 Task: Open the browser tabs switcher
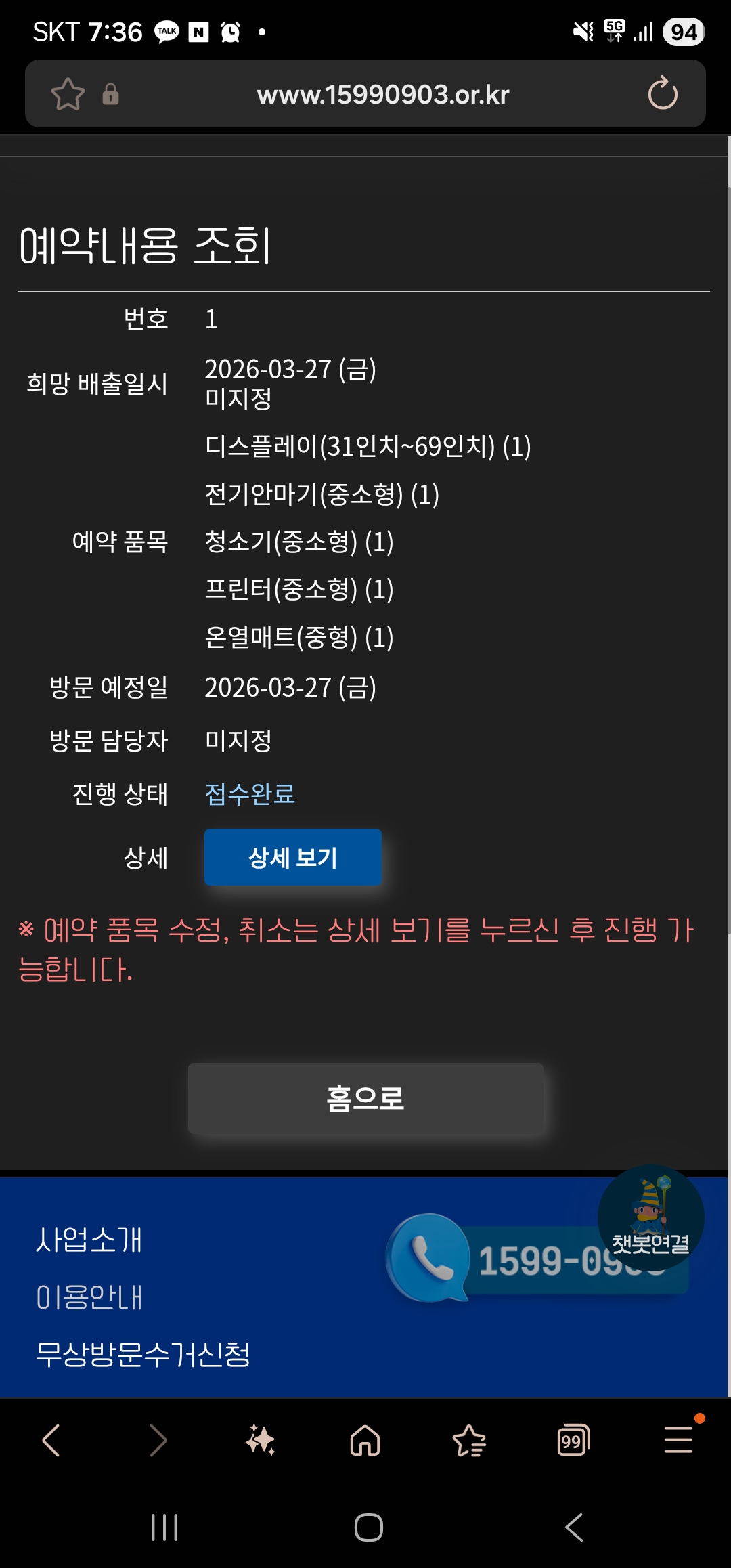pos(573,1439)
